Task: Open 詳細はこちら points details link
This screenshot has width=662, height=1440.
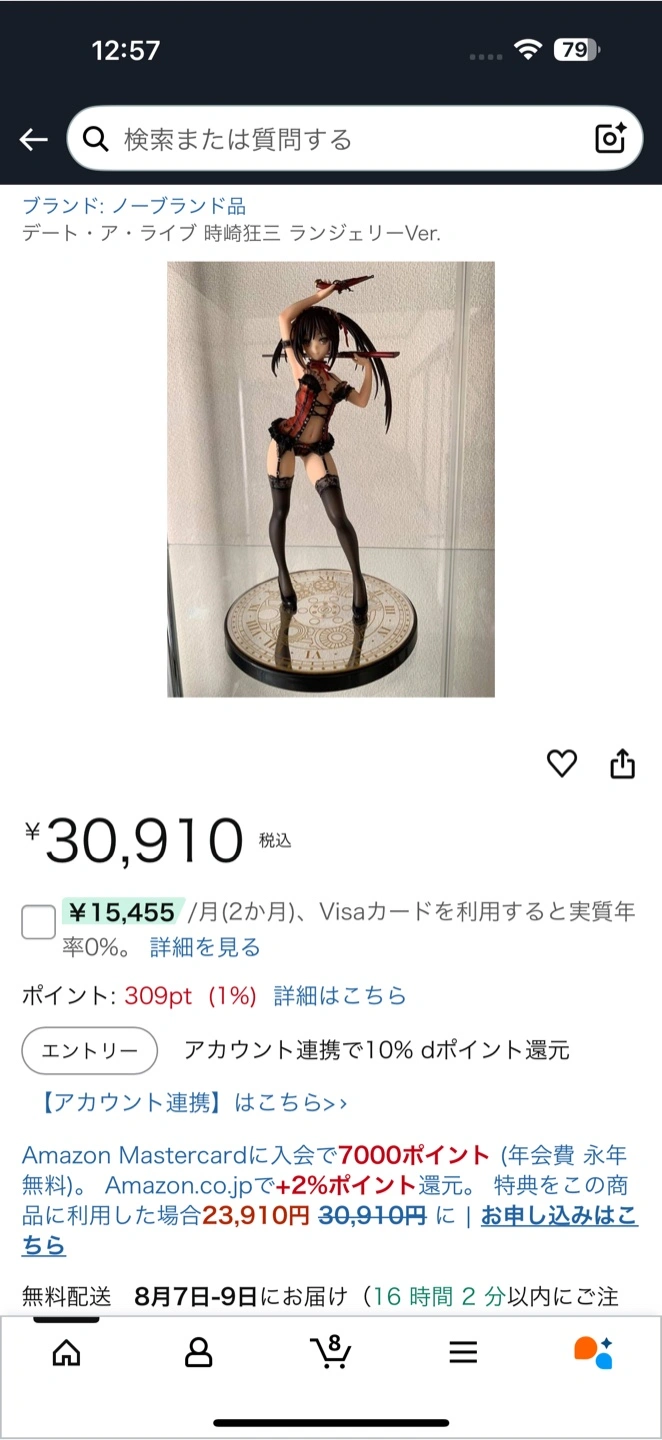Action: (x=340, y=996)
